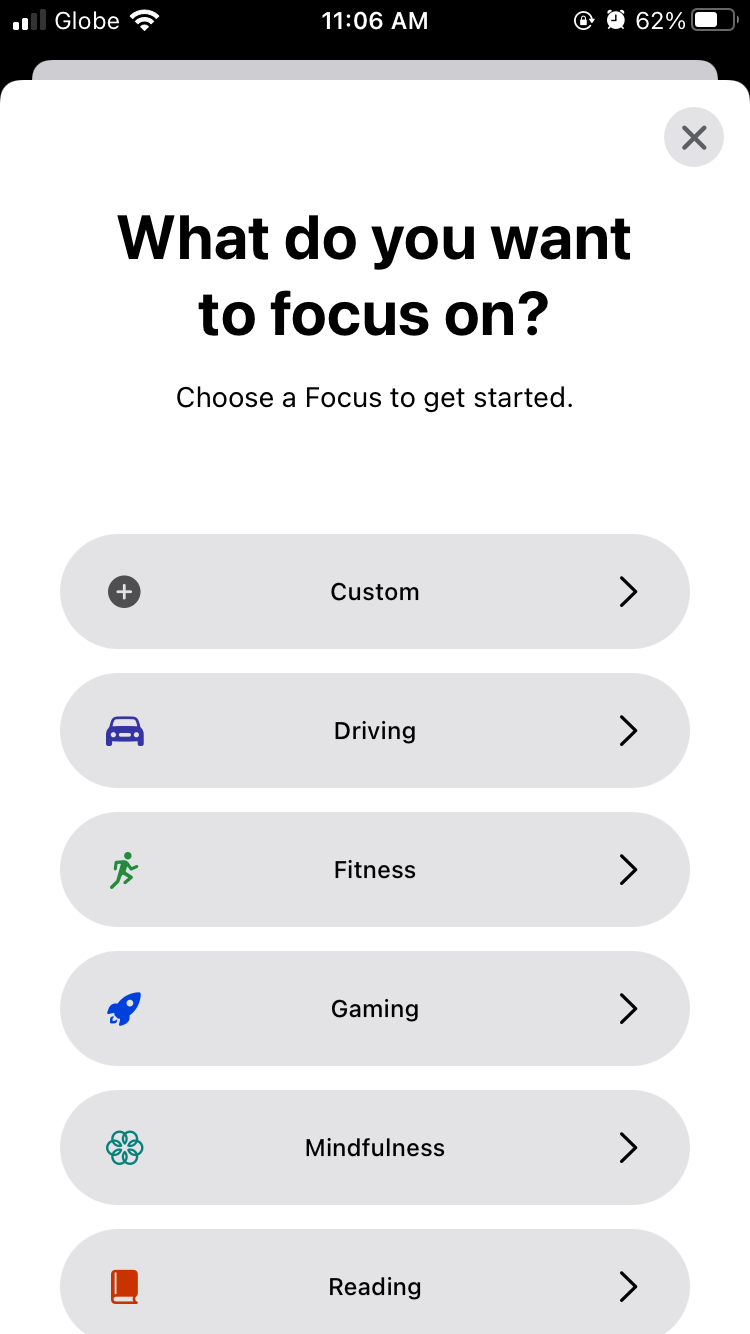Open Driving focus via its chevron
Screen dimensions: 750x1334
tap(629, 730)
